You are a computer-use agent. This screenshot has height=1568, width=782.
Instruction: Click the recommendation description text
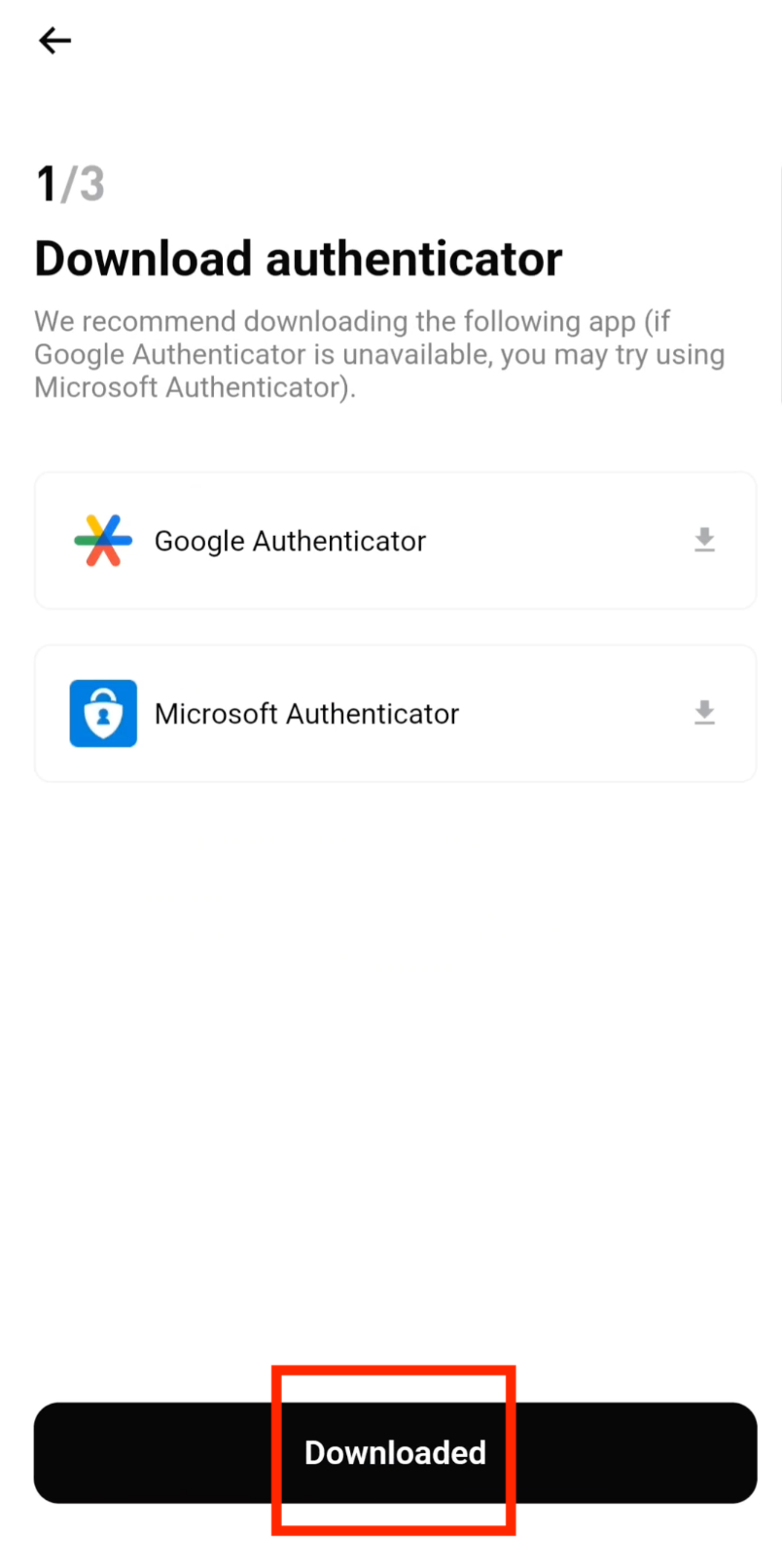[379, 354]
